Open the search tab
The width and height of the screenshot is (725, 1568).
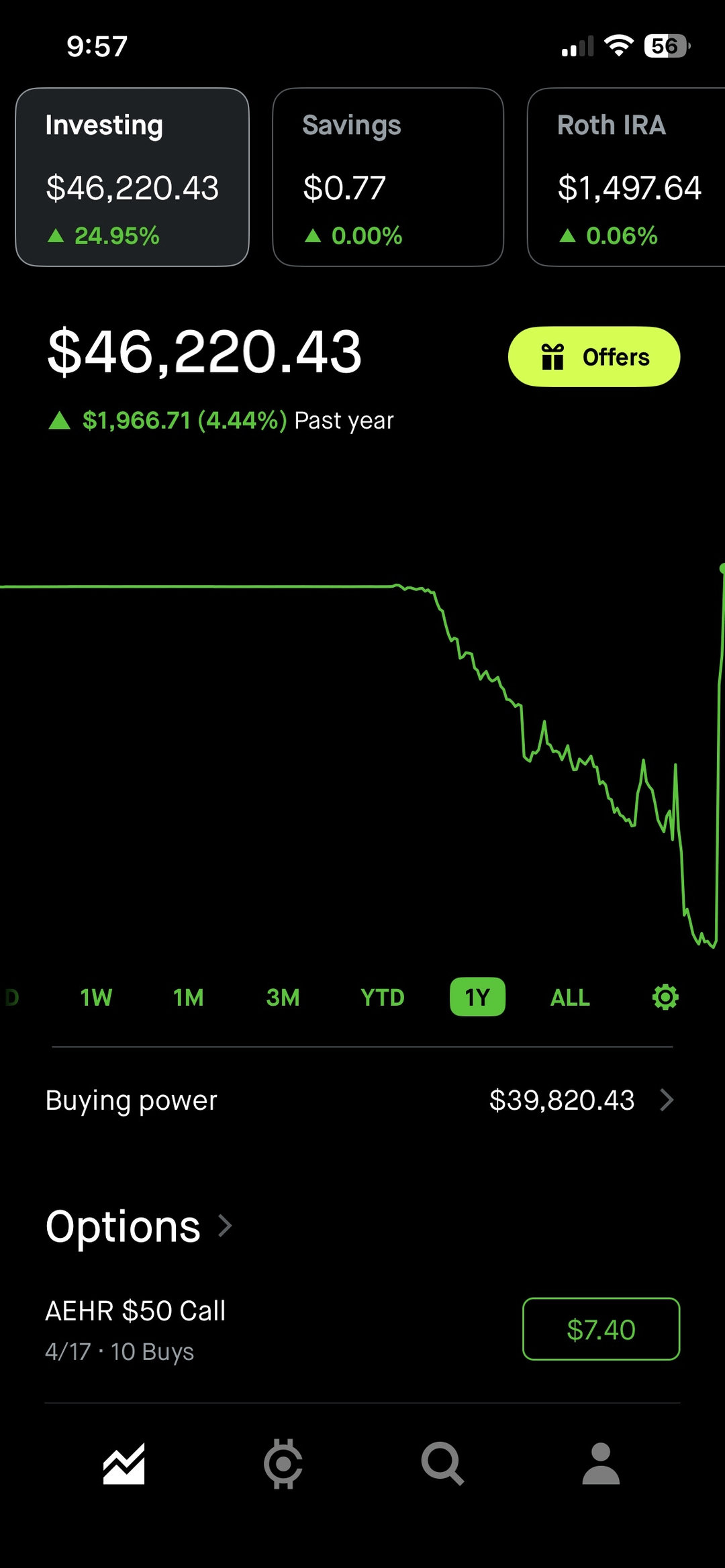(442, 1463)
